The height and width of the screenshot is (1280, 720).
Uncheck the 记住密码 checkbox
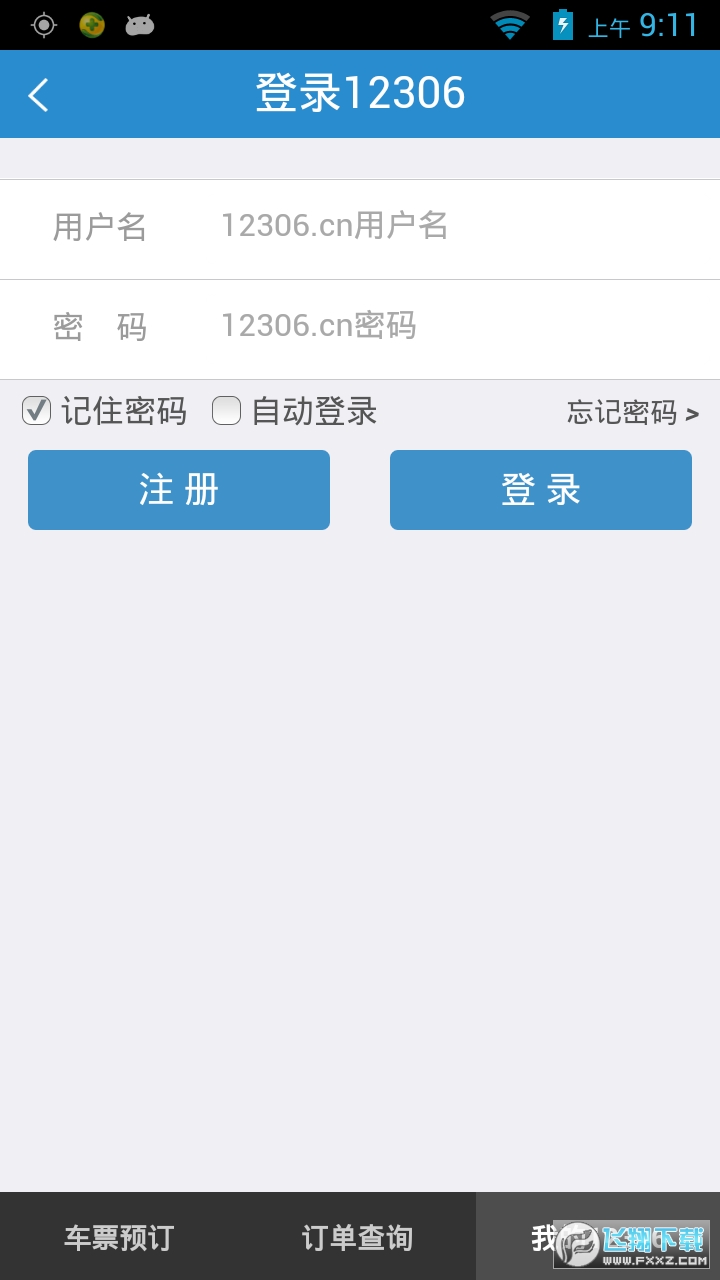tap(37, 410)
